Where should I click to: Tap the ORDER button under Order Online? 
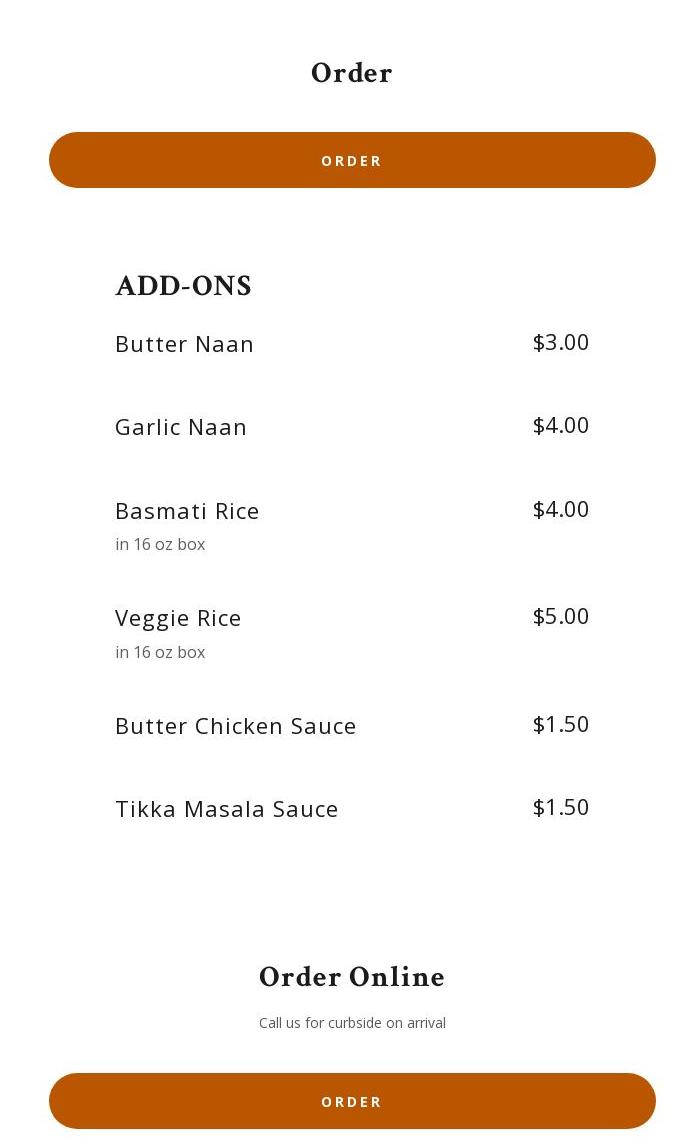(x=352, y=1101)
